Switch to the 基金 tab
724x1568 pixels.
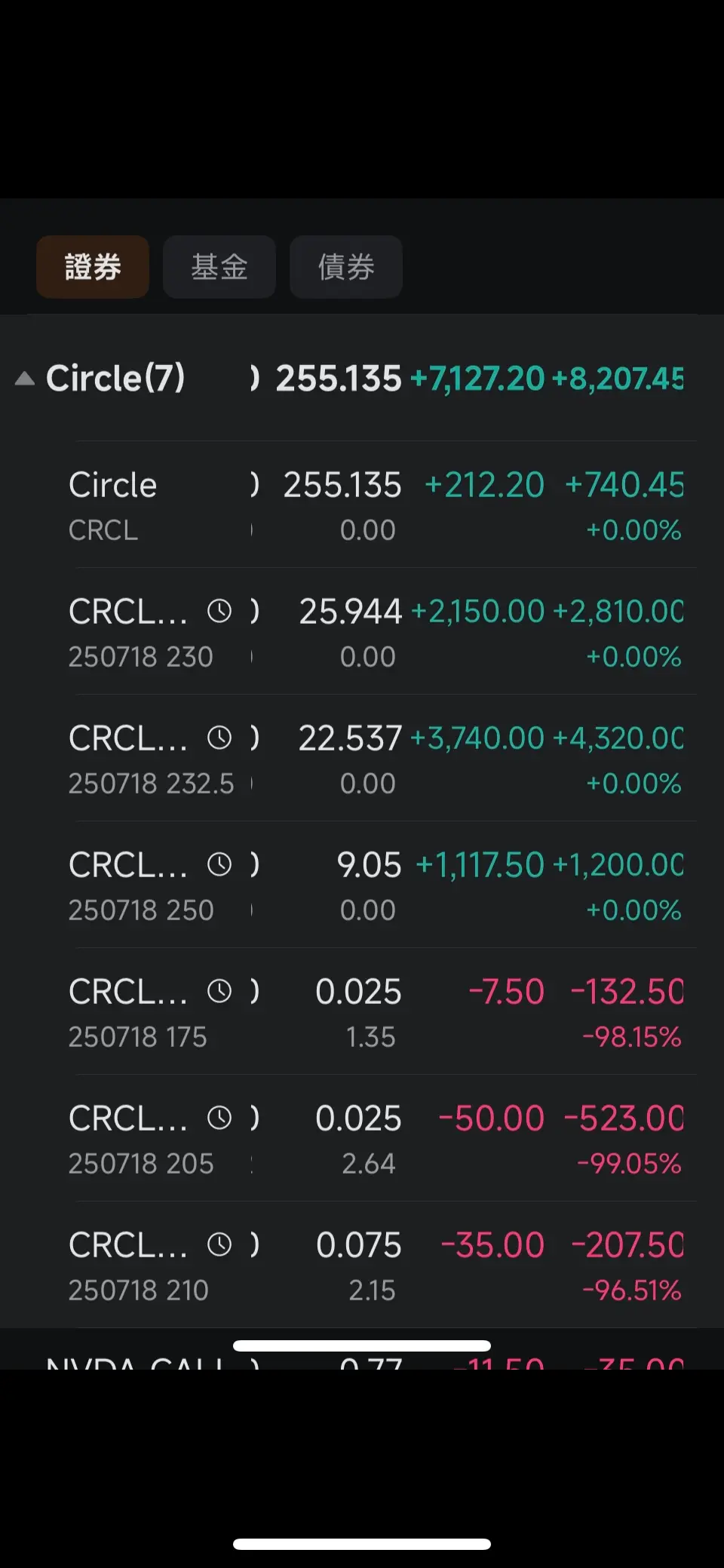click(219, 267)
